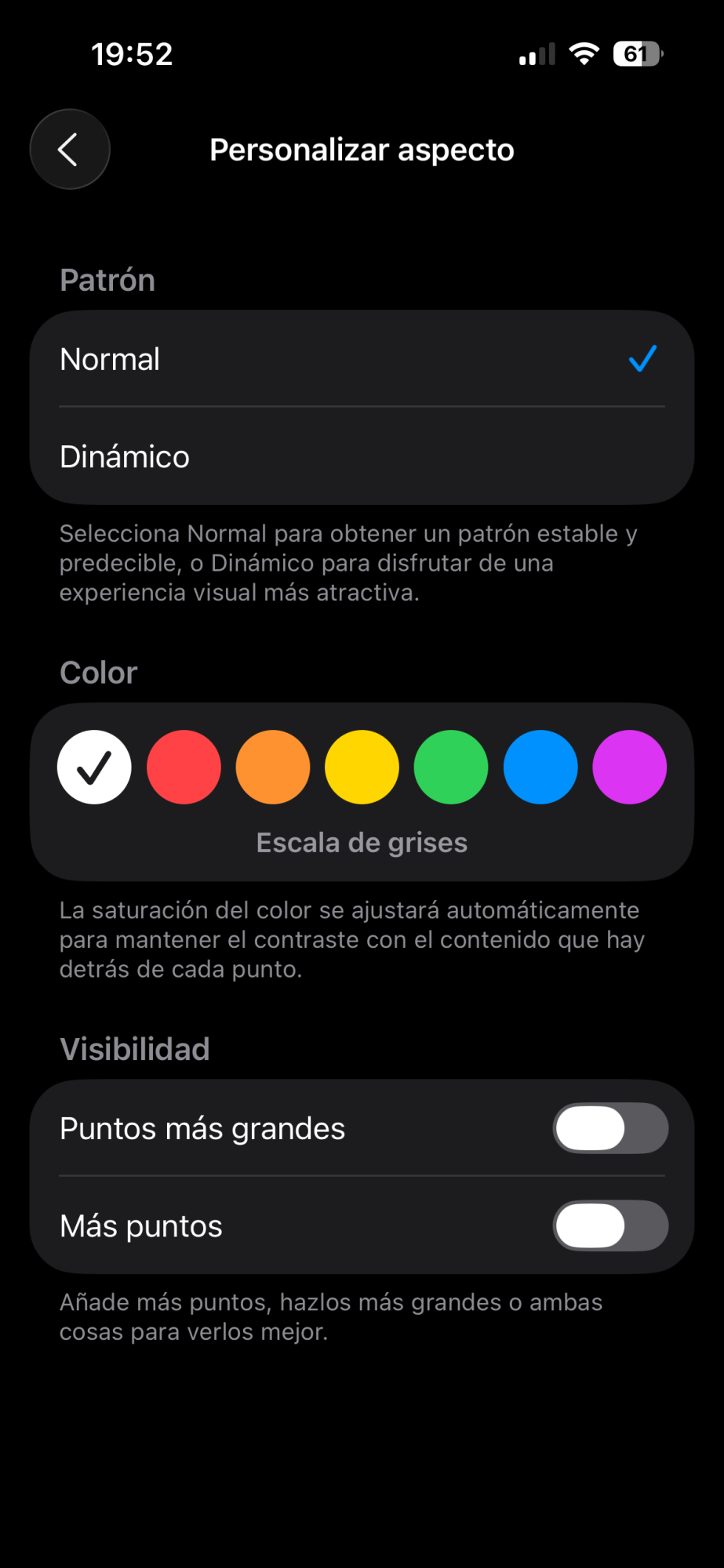Select the white grayscale color swatch
Screen dimensions: 724x1568
click(x=94, y=767)
